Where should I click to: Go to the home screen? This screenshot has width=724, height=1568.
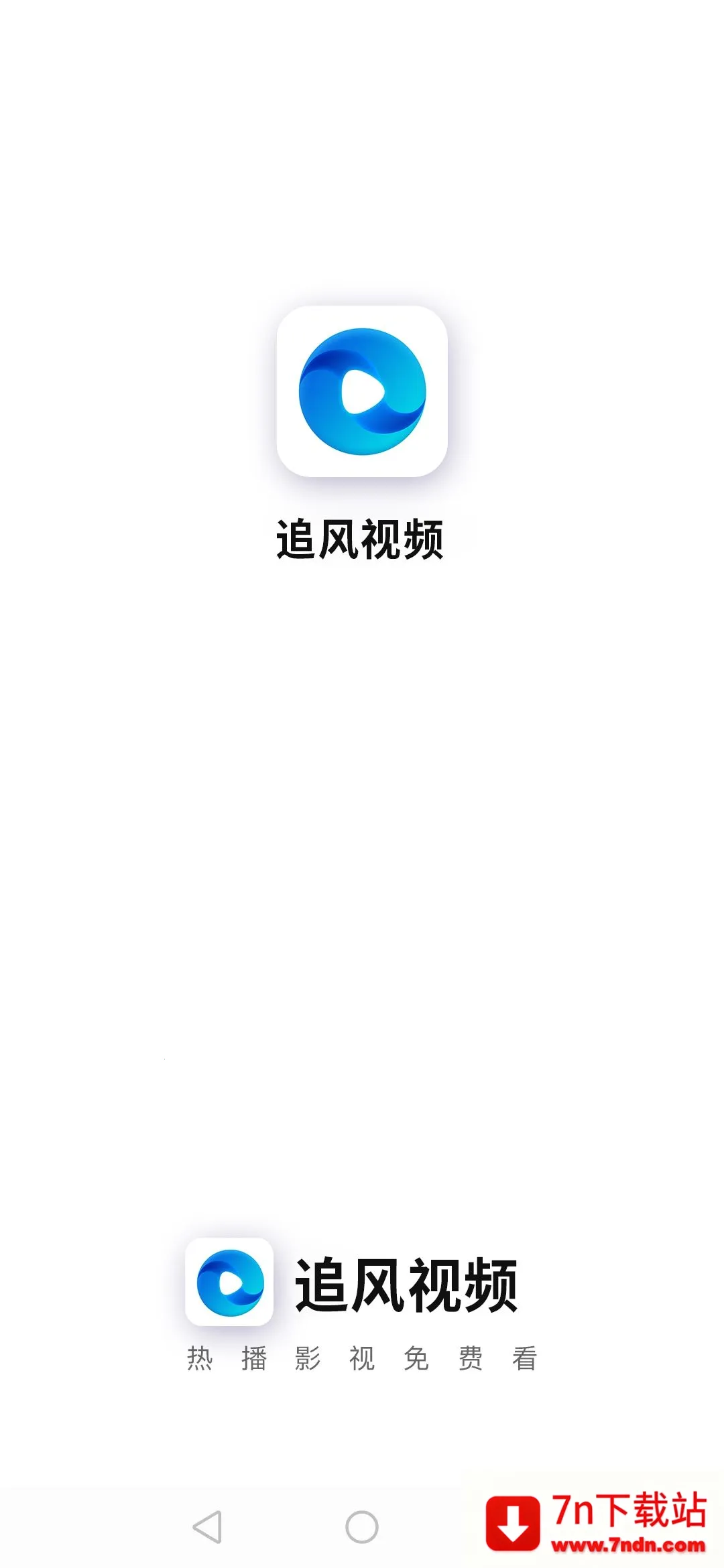click(x=362, y=1527)
